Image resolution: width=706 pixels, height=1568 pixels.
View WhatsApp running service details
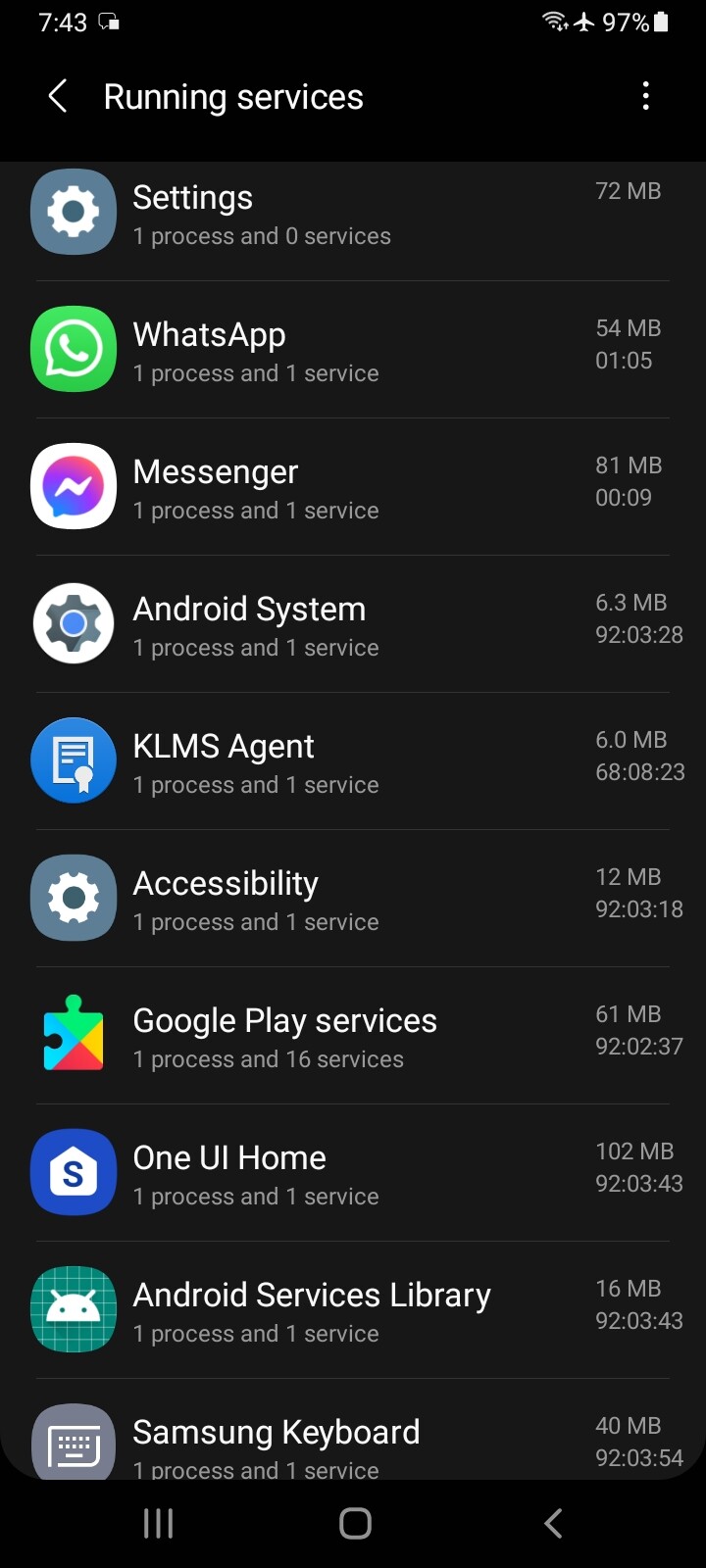pyautogui.click(x=353, y=350)
